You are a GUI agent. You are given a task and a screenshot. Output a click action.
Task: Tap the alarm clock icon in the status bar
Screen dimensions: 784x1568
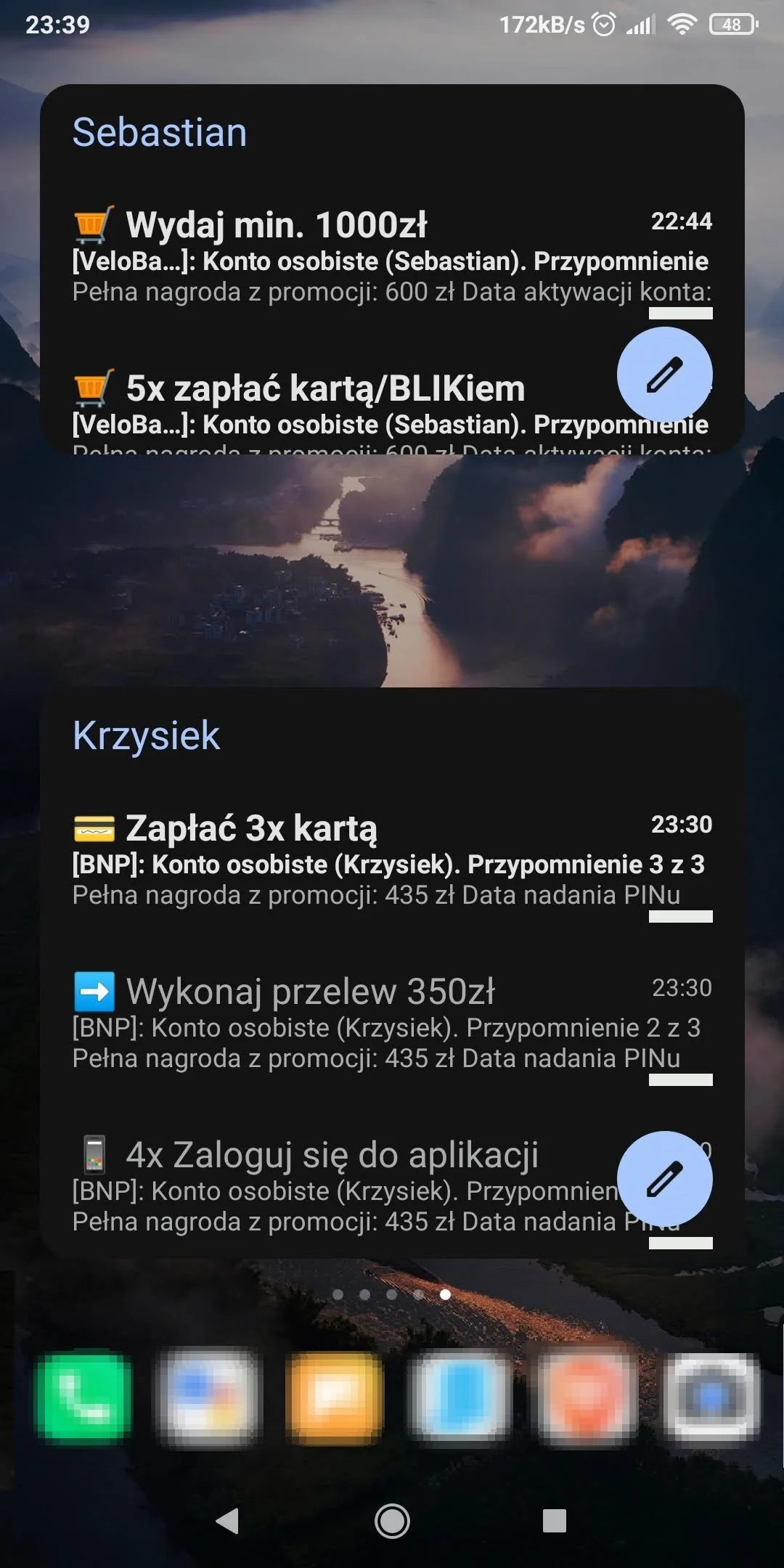pos(603,24)
